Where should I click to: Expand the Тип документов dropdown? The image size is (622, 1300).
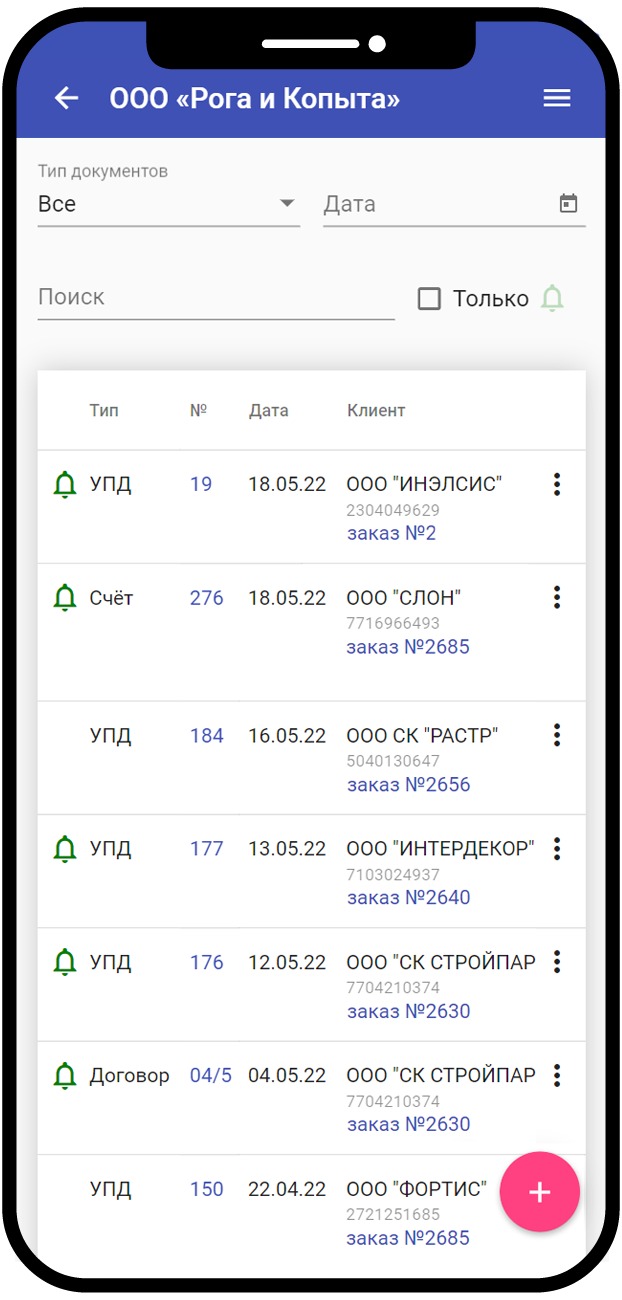click(x=169, y=204)
